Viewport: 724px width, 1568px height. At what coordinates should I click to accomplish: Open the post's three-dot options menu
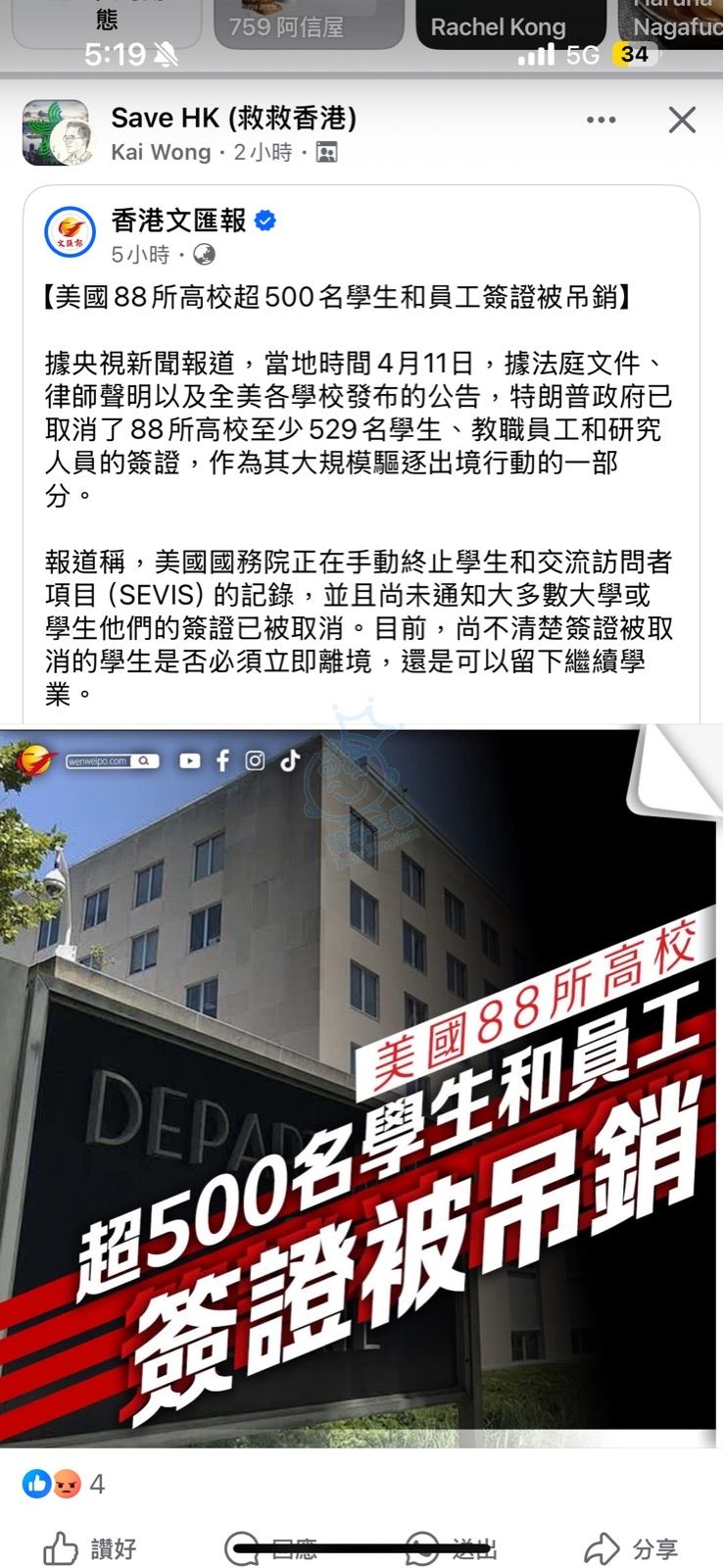[x=601, y=121]
